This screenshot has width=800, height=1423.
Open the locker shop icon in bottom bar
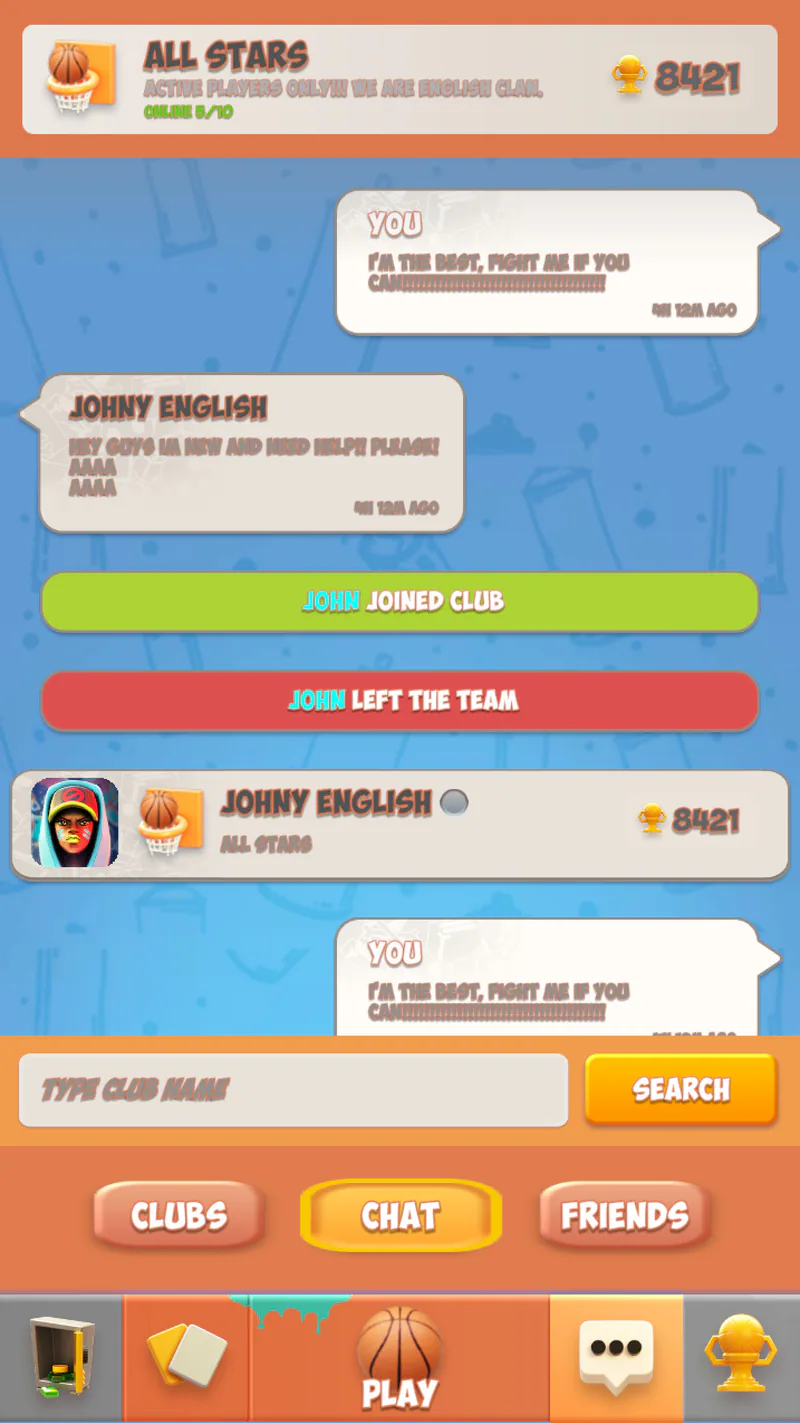click(x=61, y=1358)
